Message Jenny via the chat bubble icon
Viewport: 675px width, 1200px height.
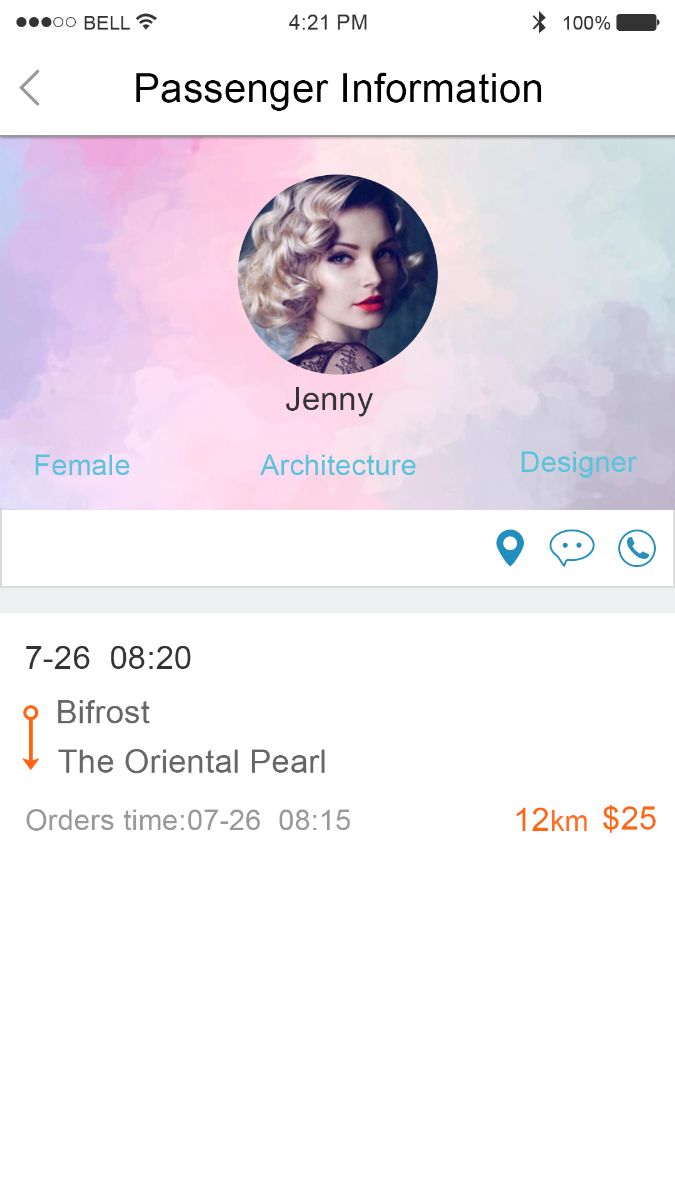[572, 548]
